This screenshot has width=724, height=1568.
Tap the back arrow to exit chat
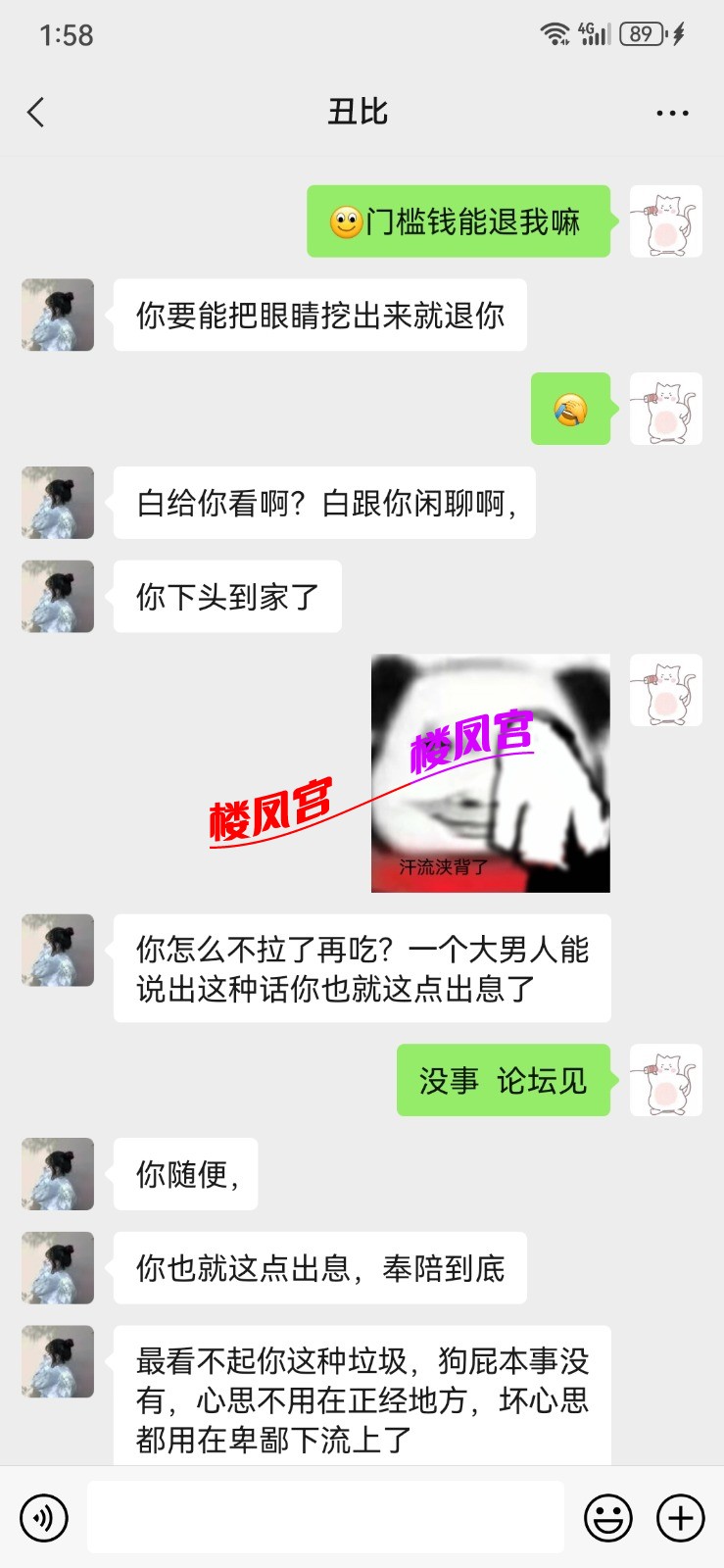coord(36,112)
